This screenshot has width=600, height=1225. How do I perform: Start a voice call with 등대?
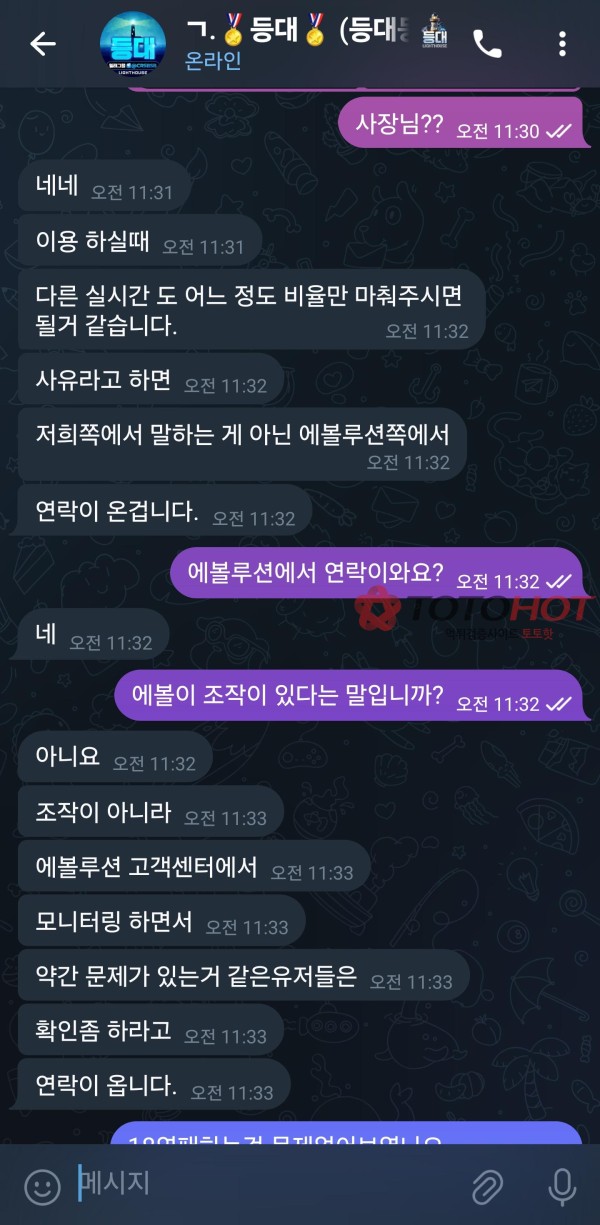pyautogui.click(x=488, y=44)
